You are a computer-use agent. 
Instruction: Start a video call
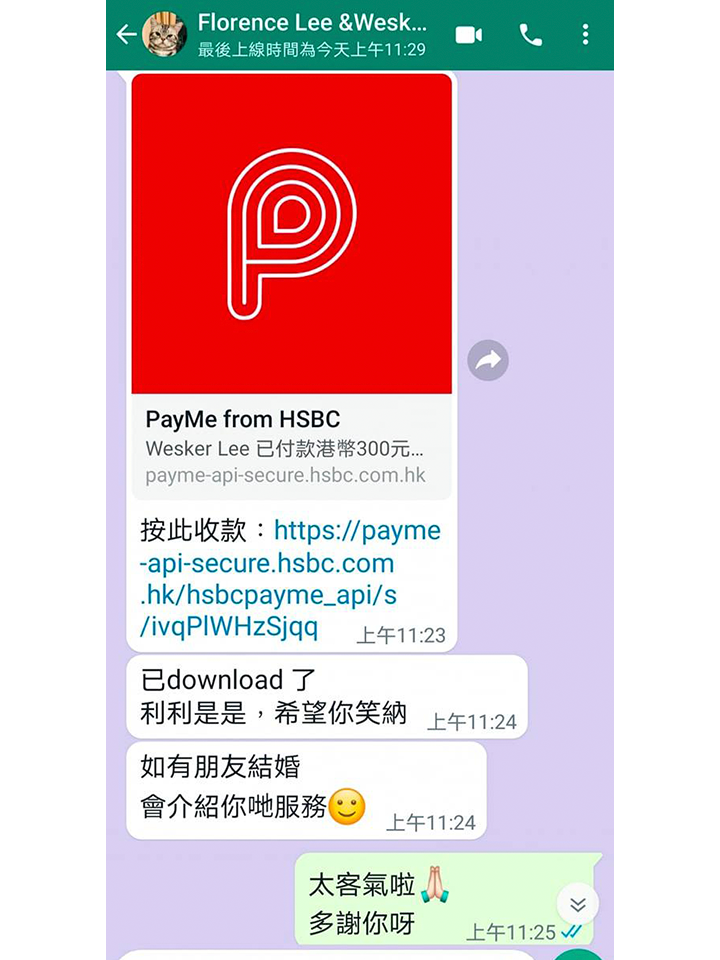click(x=468, y=35)
